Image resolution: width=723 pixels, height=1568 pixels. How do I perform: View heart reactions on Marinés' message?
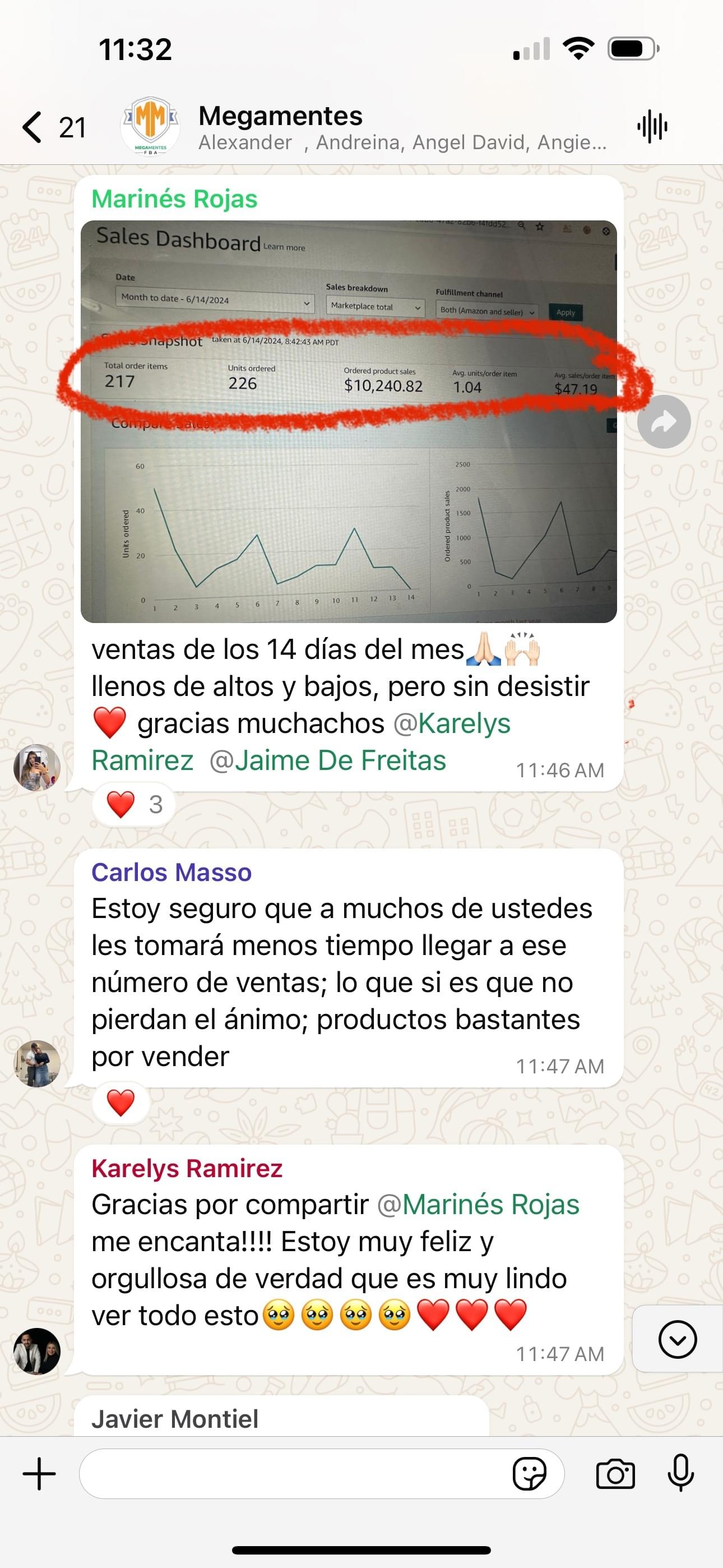134,805
